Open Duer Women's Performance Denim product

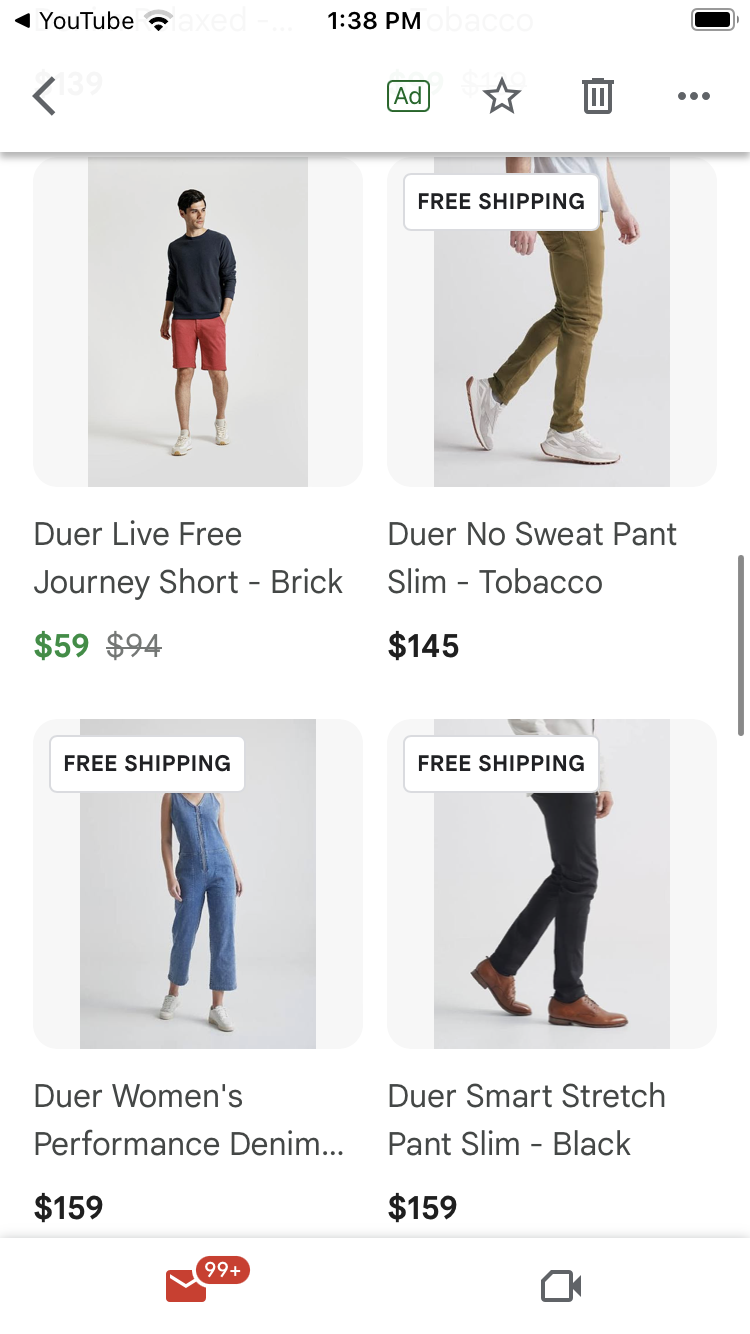coord(198,884)
